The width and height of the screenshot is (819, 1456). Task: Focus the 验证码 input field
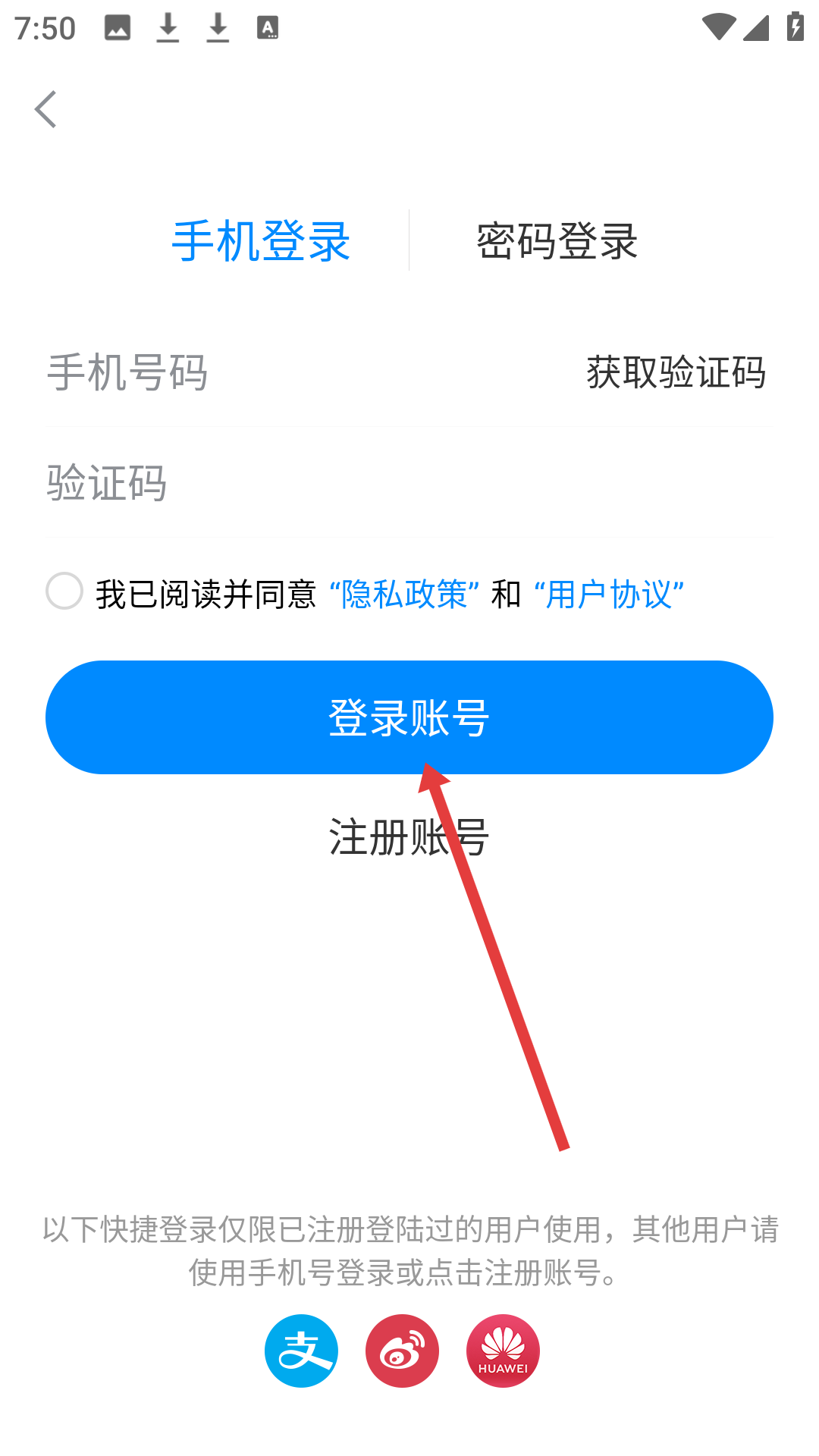coord(379,482)
